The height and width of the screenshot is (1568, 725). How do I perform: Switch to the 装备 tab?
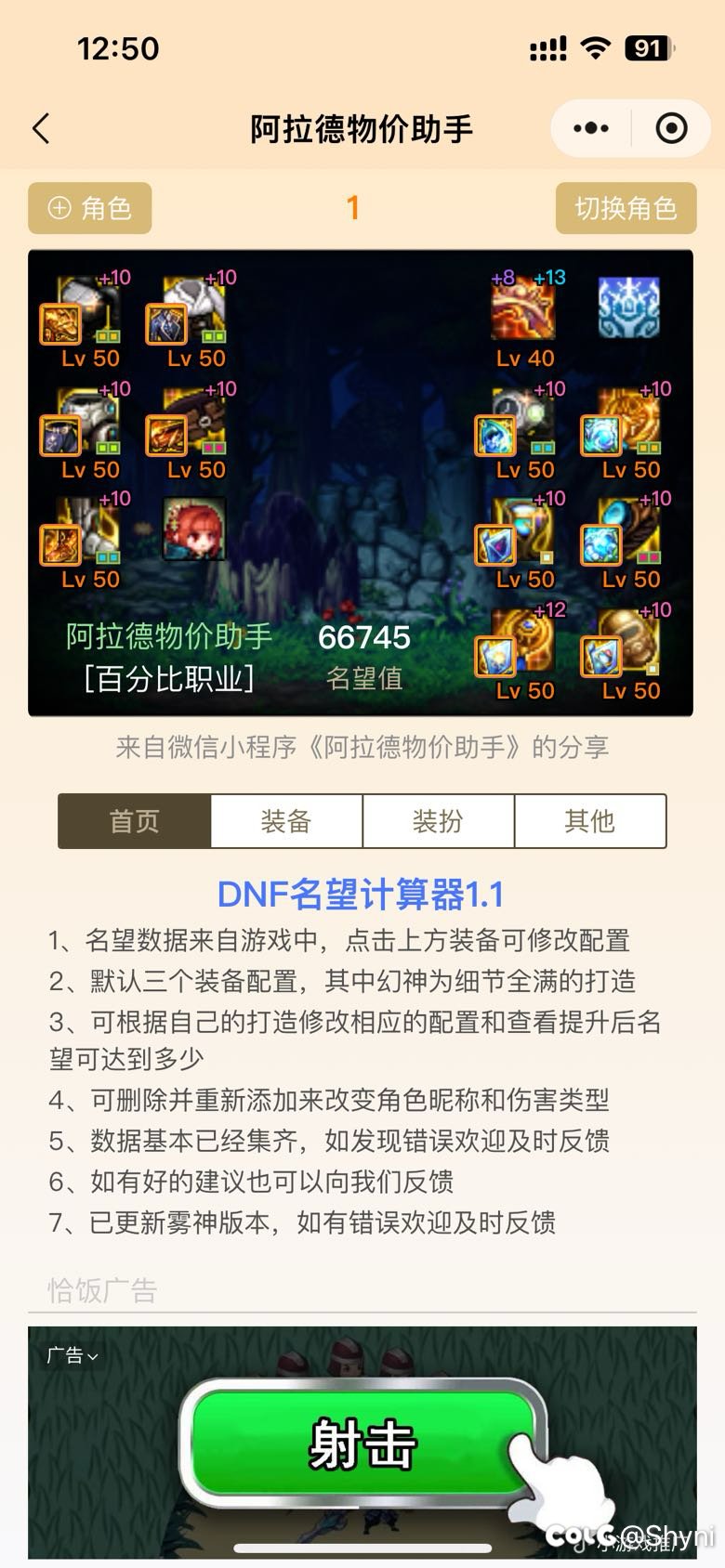(286, 821)
